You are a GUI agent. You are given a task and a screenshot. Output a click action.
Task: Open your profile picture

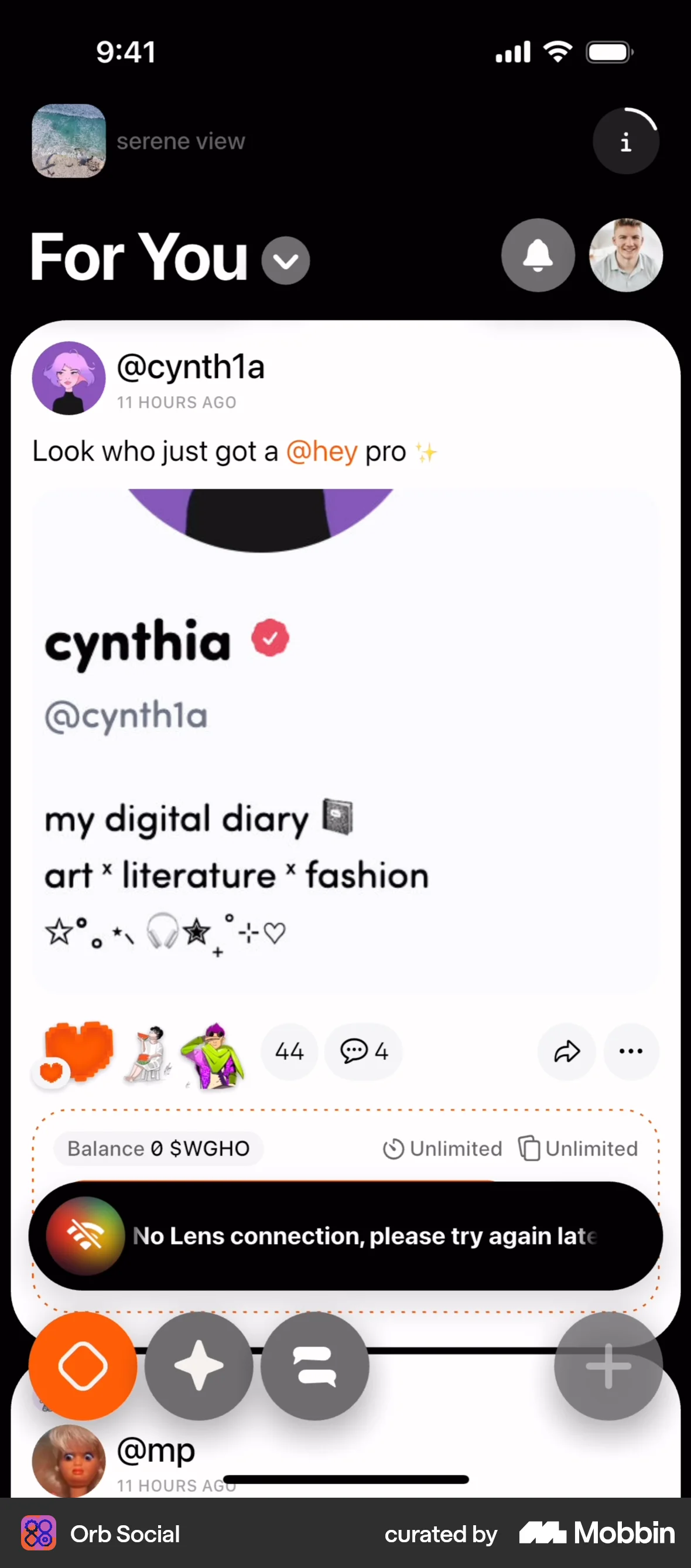tap(625, 255)
